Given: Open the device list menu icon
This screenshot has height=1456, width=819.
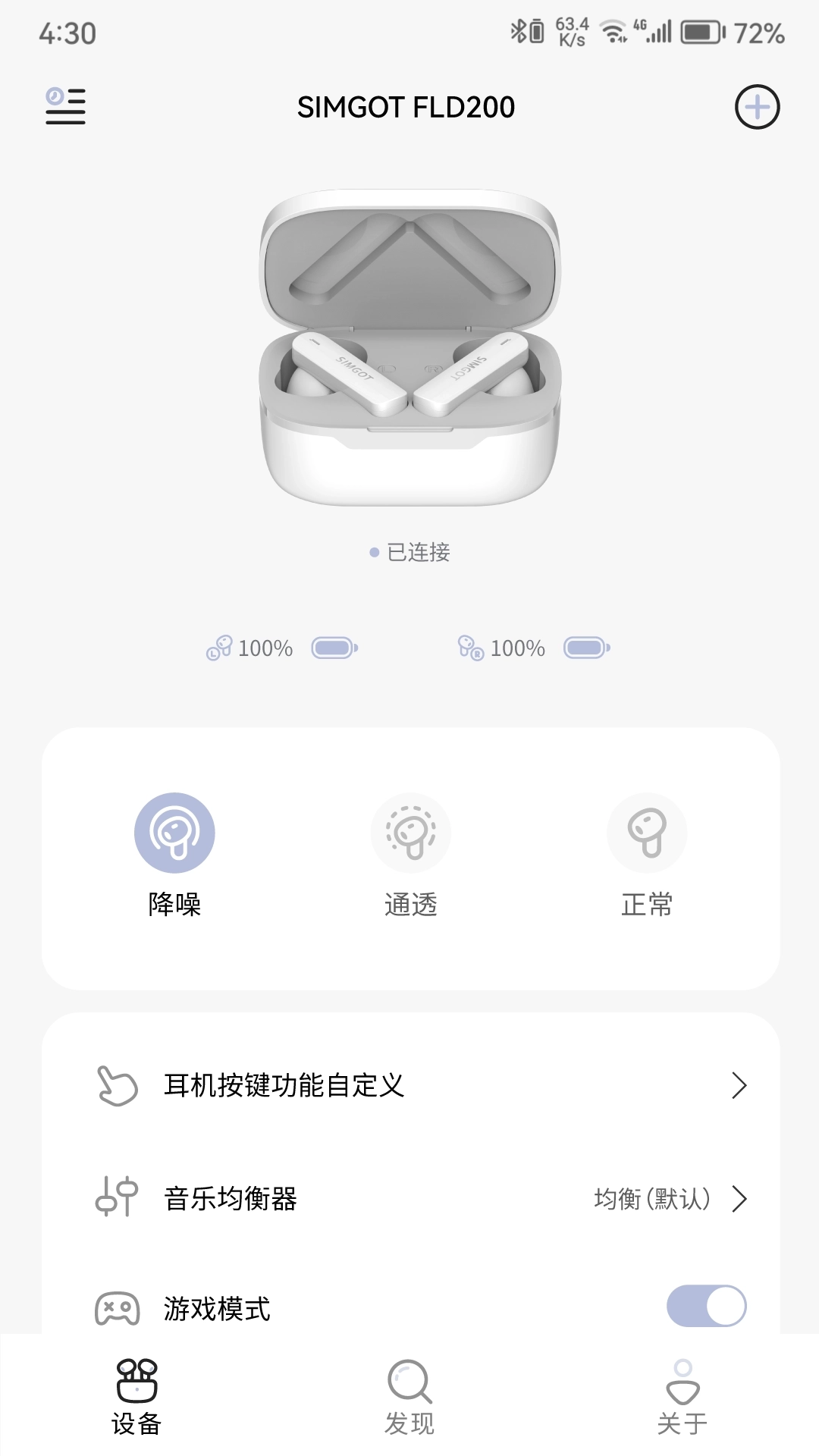Looking at the screenshot, I should coord(65,106).
